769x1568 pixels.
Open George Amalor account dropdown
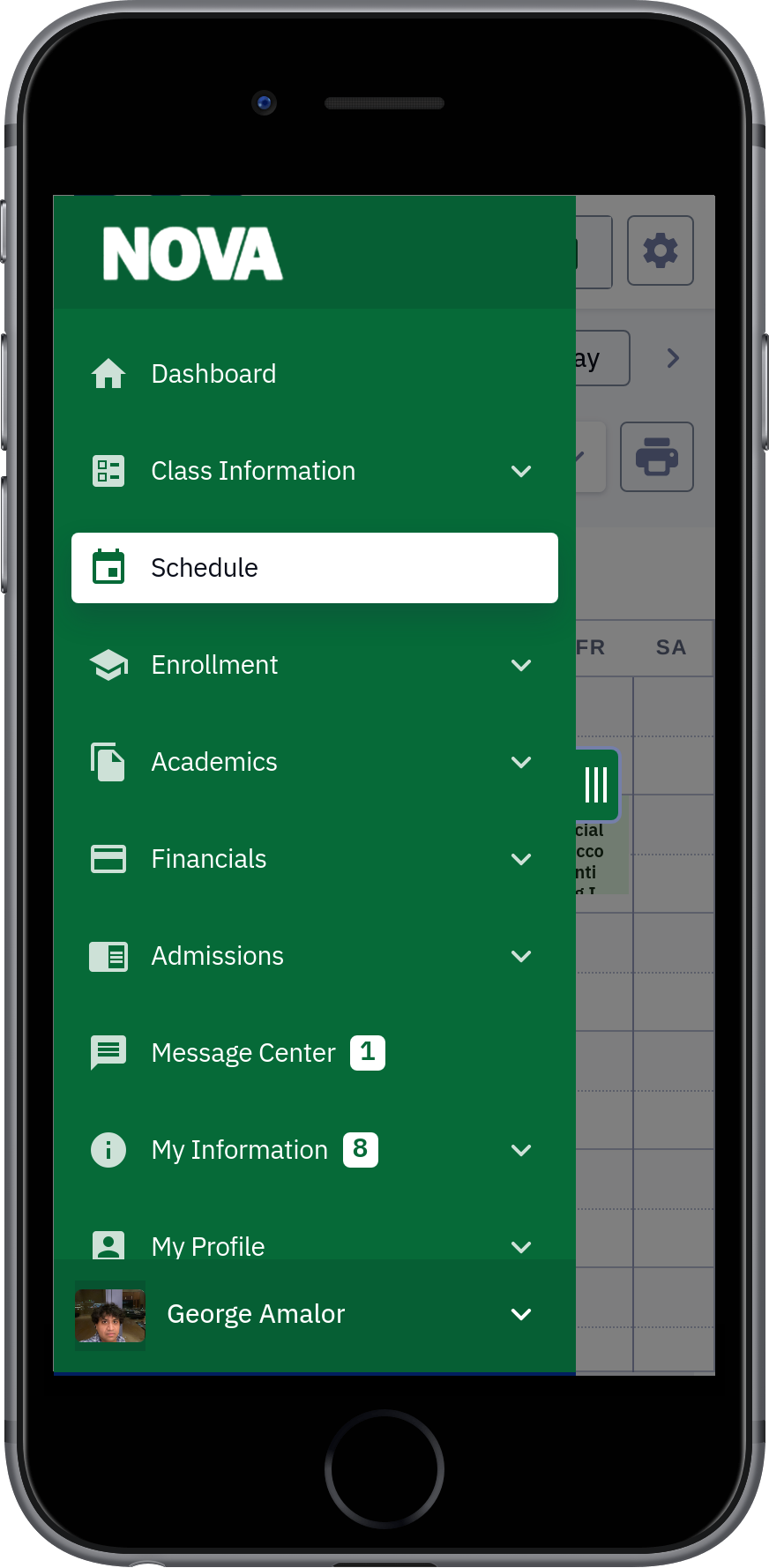314,1315
